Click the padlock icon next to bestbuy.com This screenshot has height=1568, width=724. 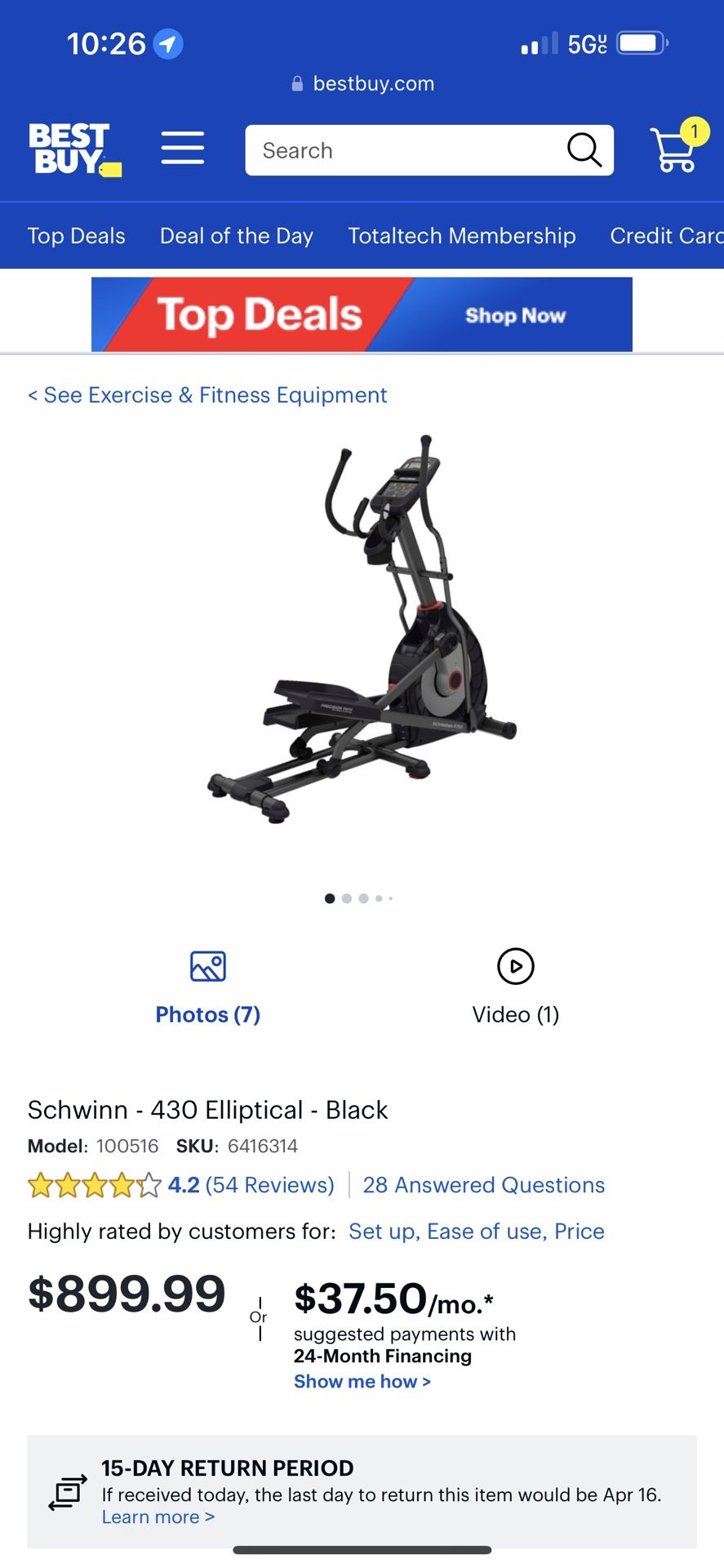tap(295, 83)
